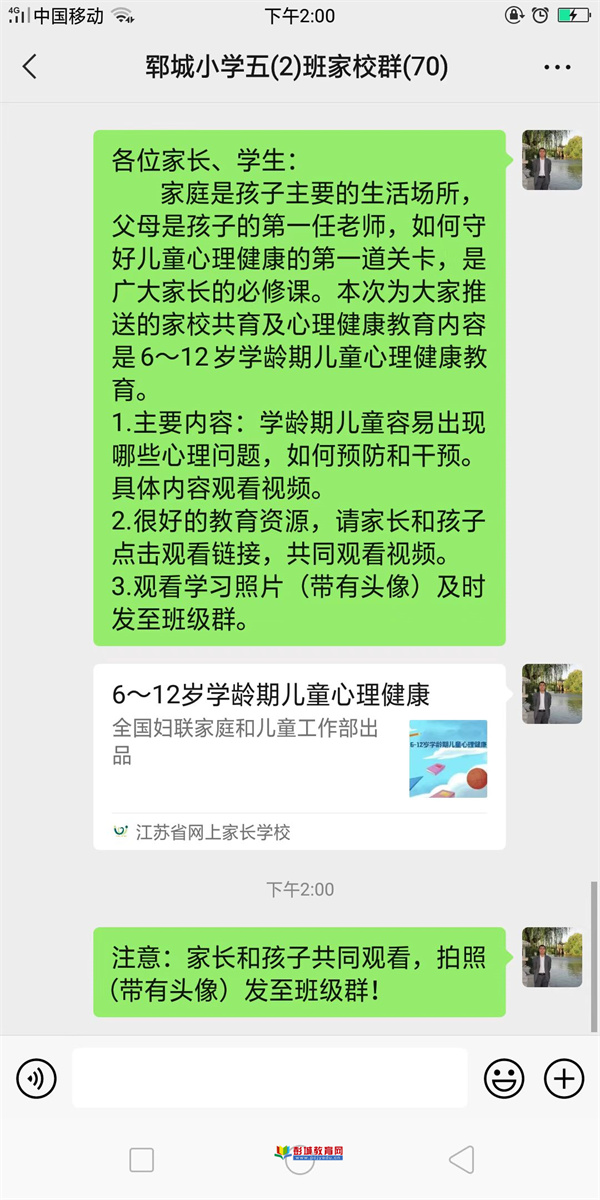Tap the system back navigation button
Screen dimensions: 600x1200
pos(461,1160)
